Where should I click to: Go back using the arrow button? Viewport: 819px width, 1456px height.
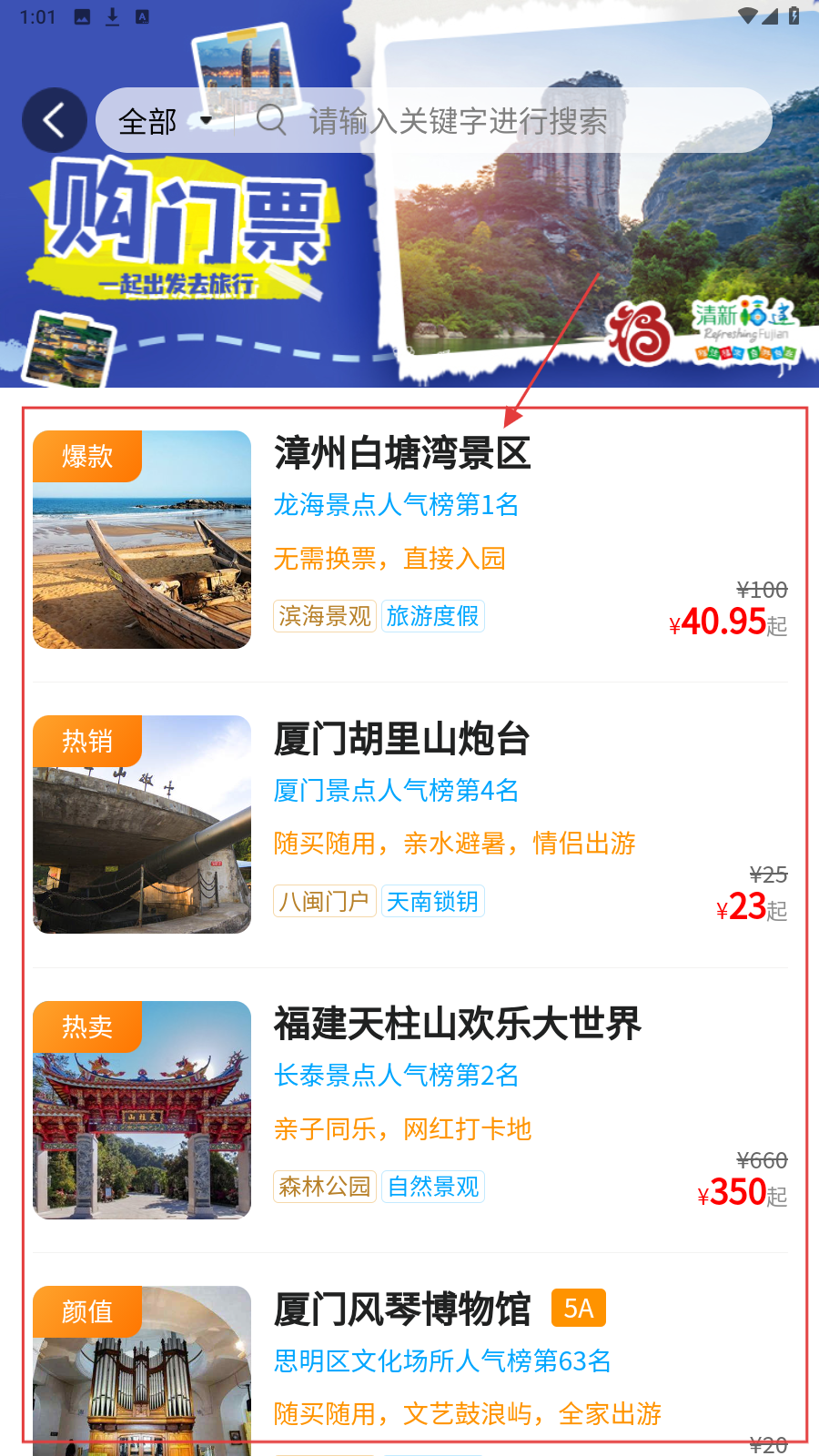(54, 120)
